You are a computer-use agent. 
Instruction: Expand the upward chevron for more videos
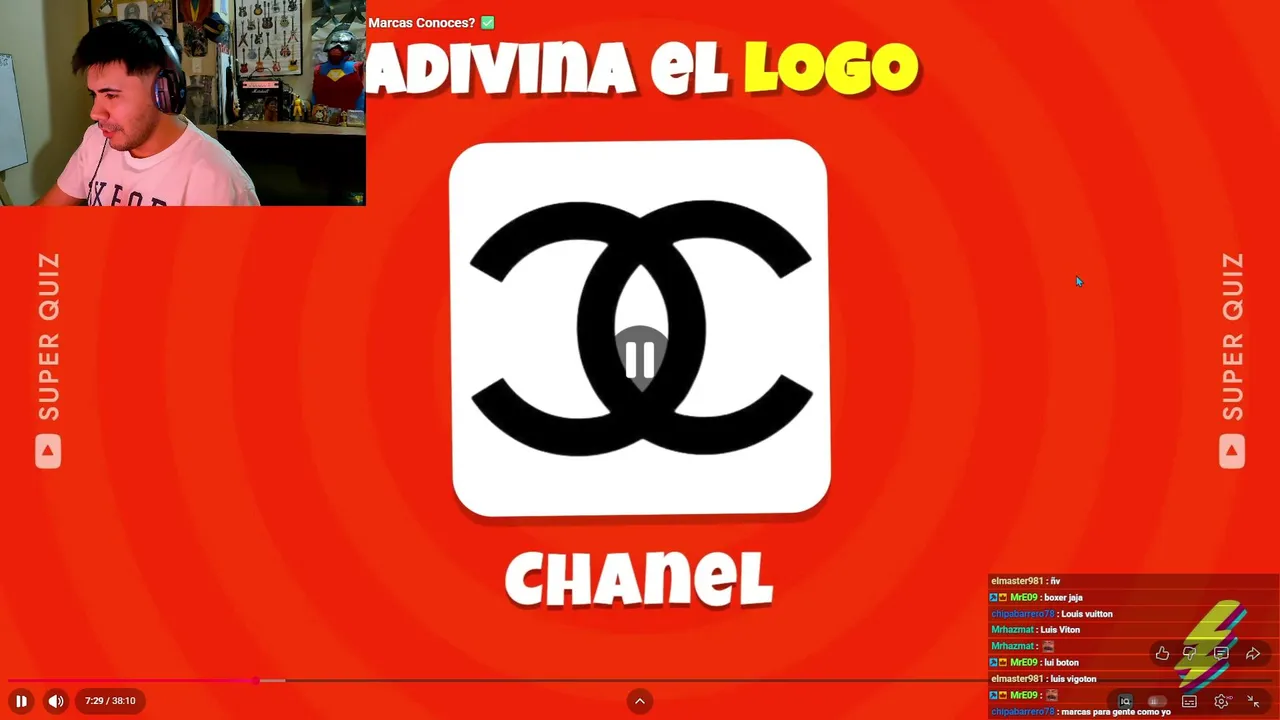click(640, 701)
